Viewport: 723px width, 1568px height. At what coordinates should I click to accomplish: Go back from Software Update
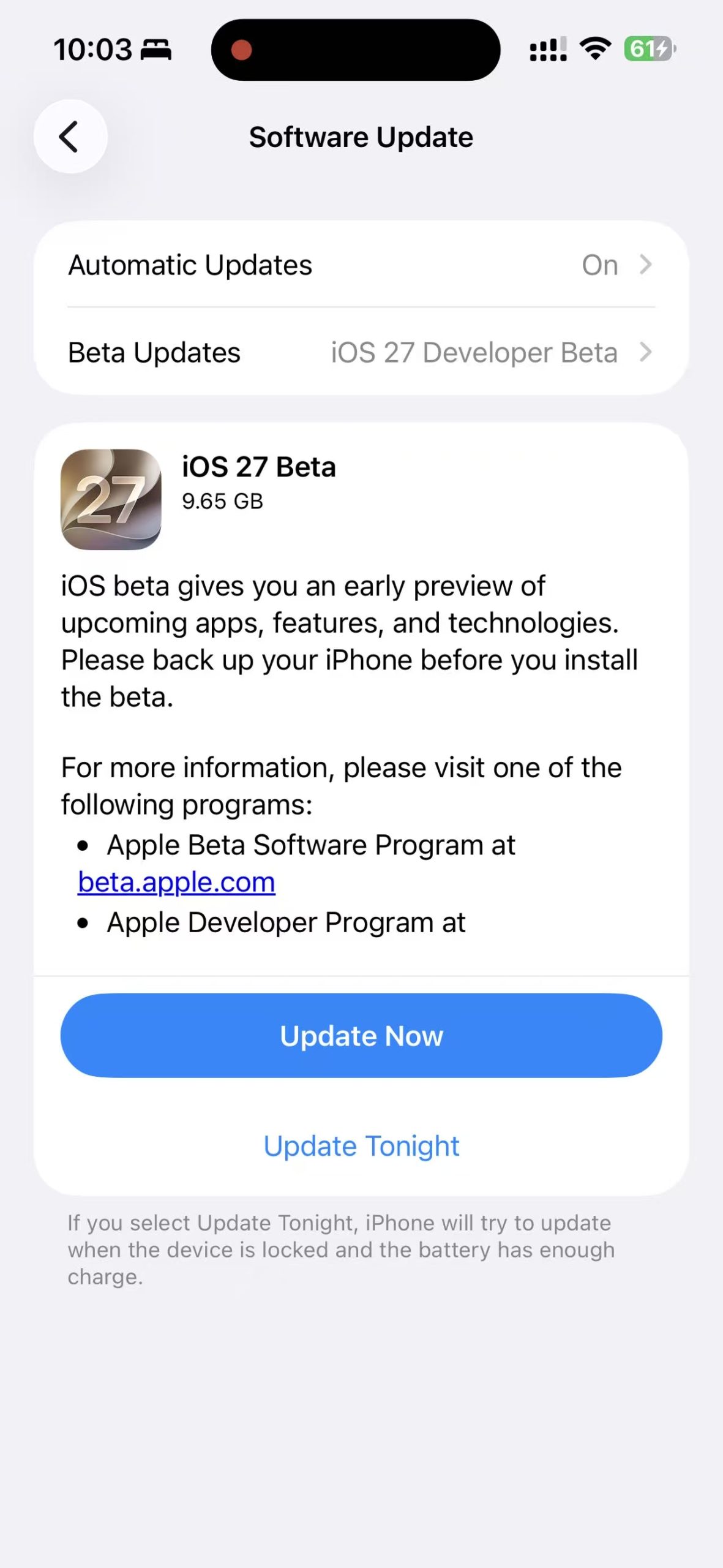pos(70,136)
